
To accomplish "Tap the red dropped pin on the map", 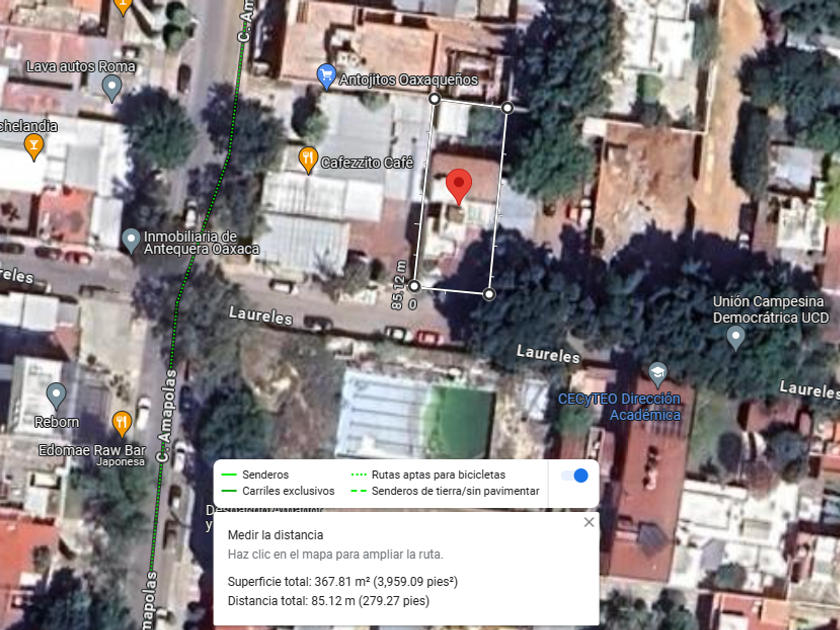I will click(459, 186).
